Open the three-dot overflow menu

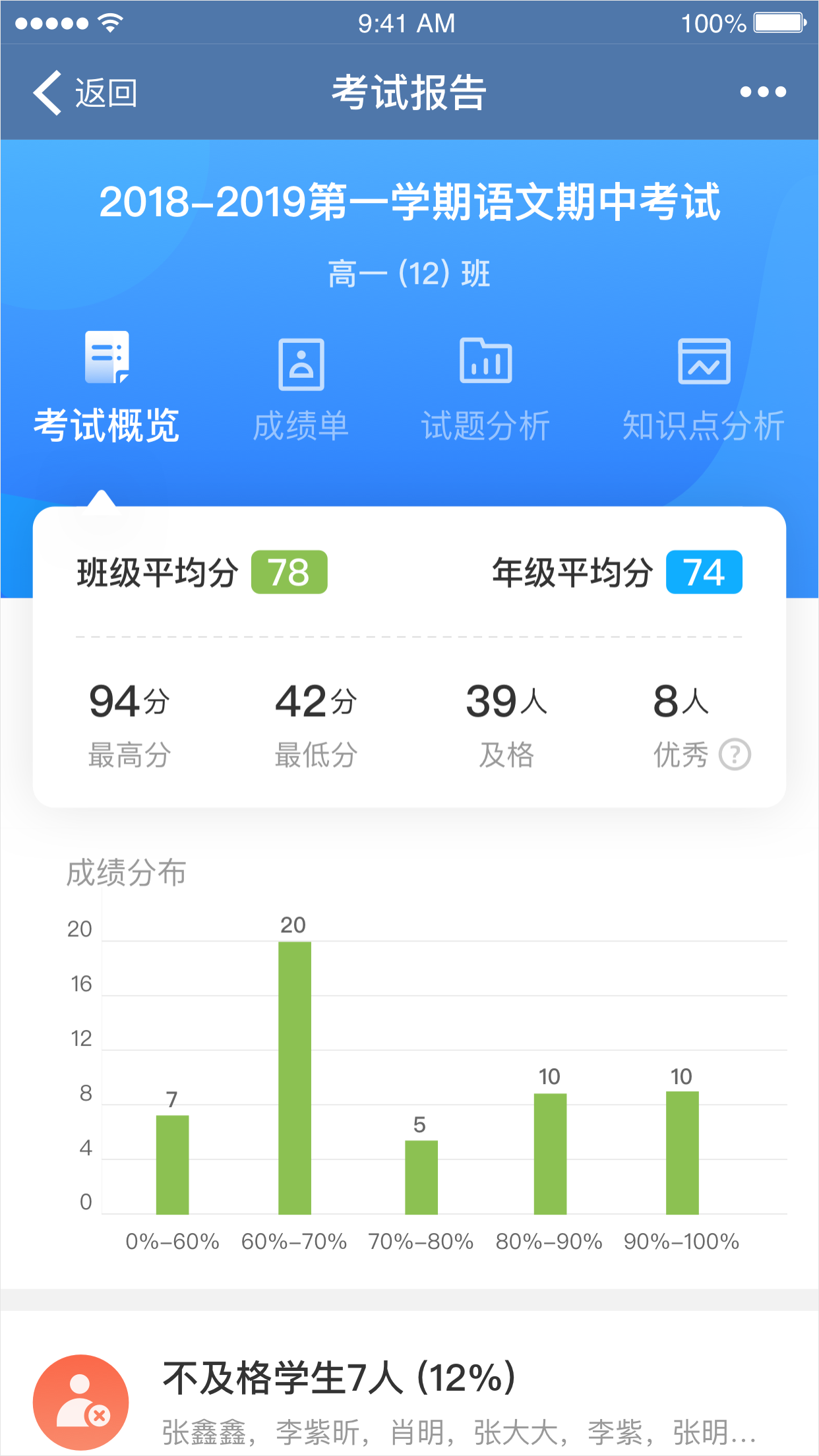(x=763, y=92)
